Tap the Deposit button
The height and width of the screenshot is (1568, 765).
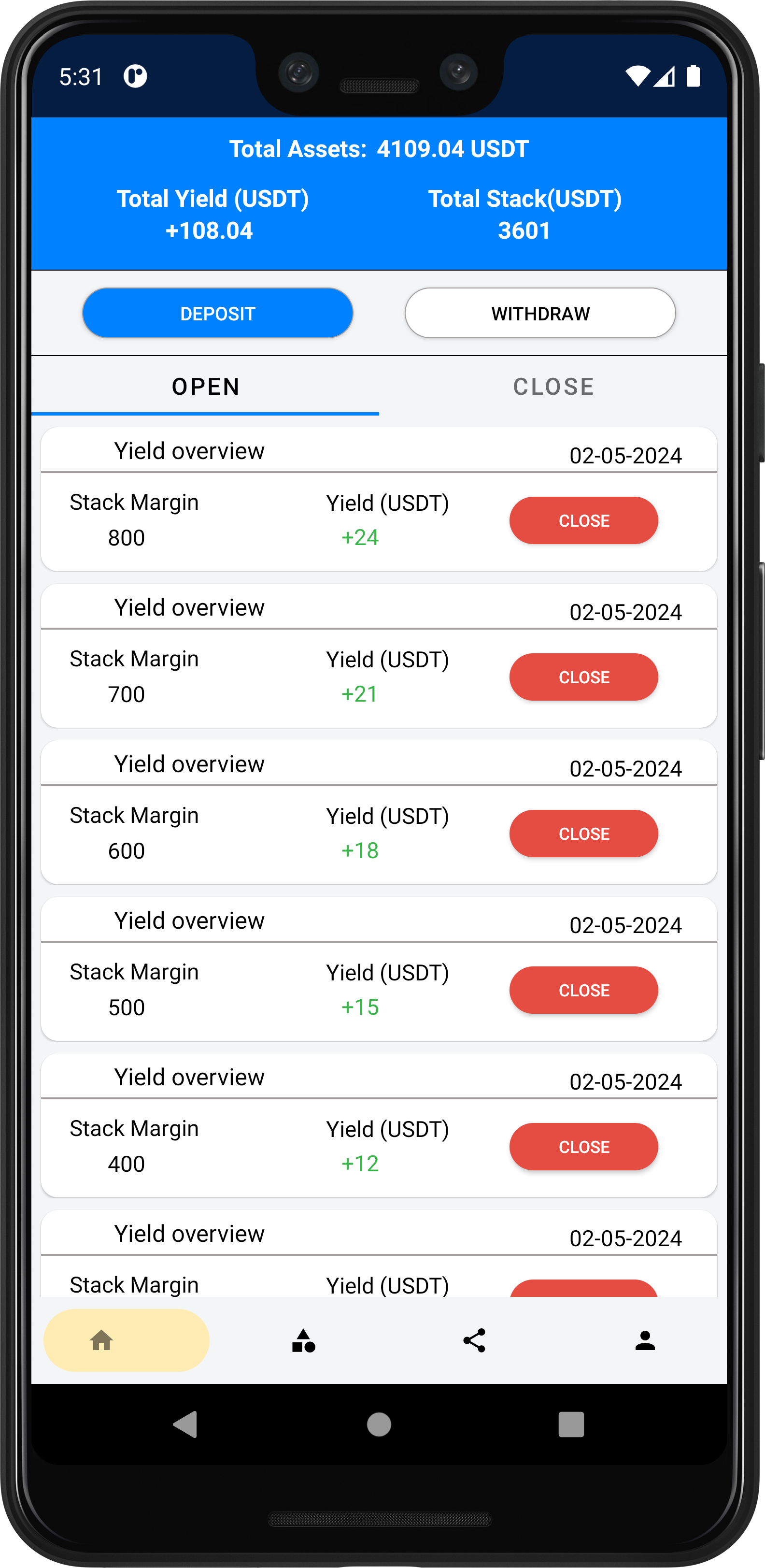217,313
